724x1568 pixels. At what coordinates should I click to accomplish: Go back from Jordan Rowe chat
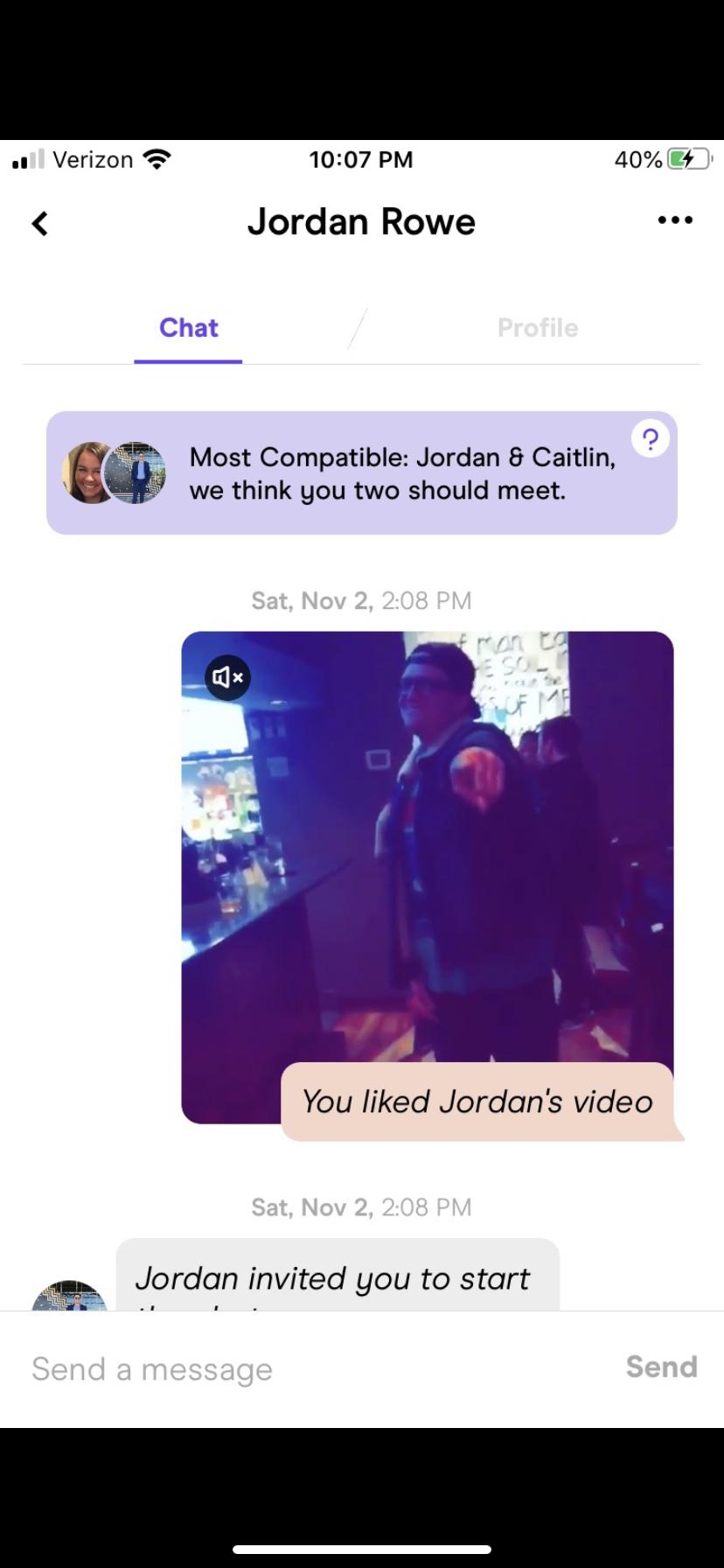coord(39,224)
